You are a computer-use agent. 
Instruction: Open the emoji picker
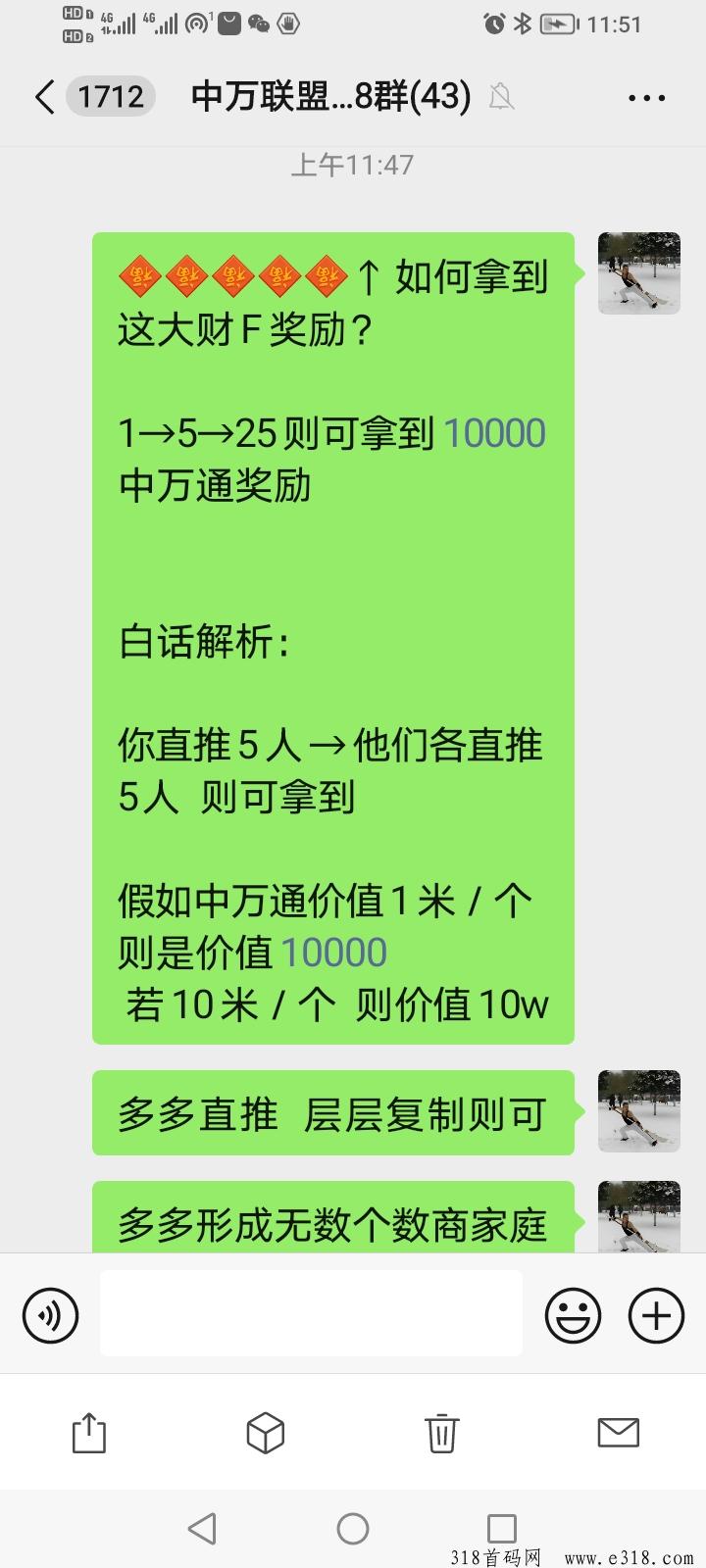point(574,1314)
